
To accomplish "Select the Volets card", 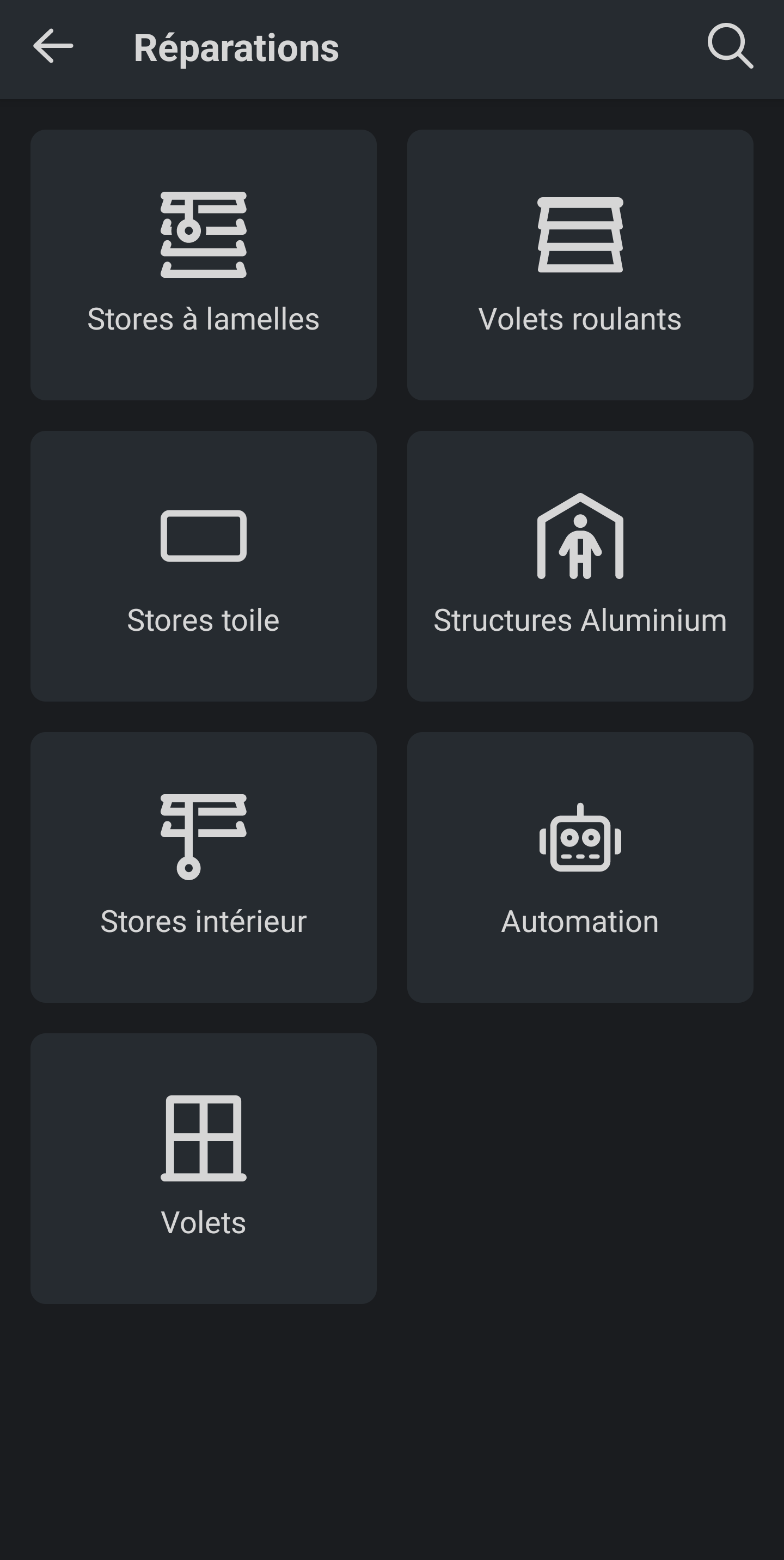I will click(x=204, y=1168).
